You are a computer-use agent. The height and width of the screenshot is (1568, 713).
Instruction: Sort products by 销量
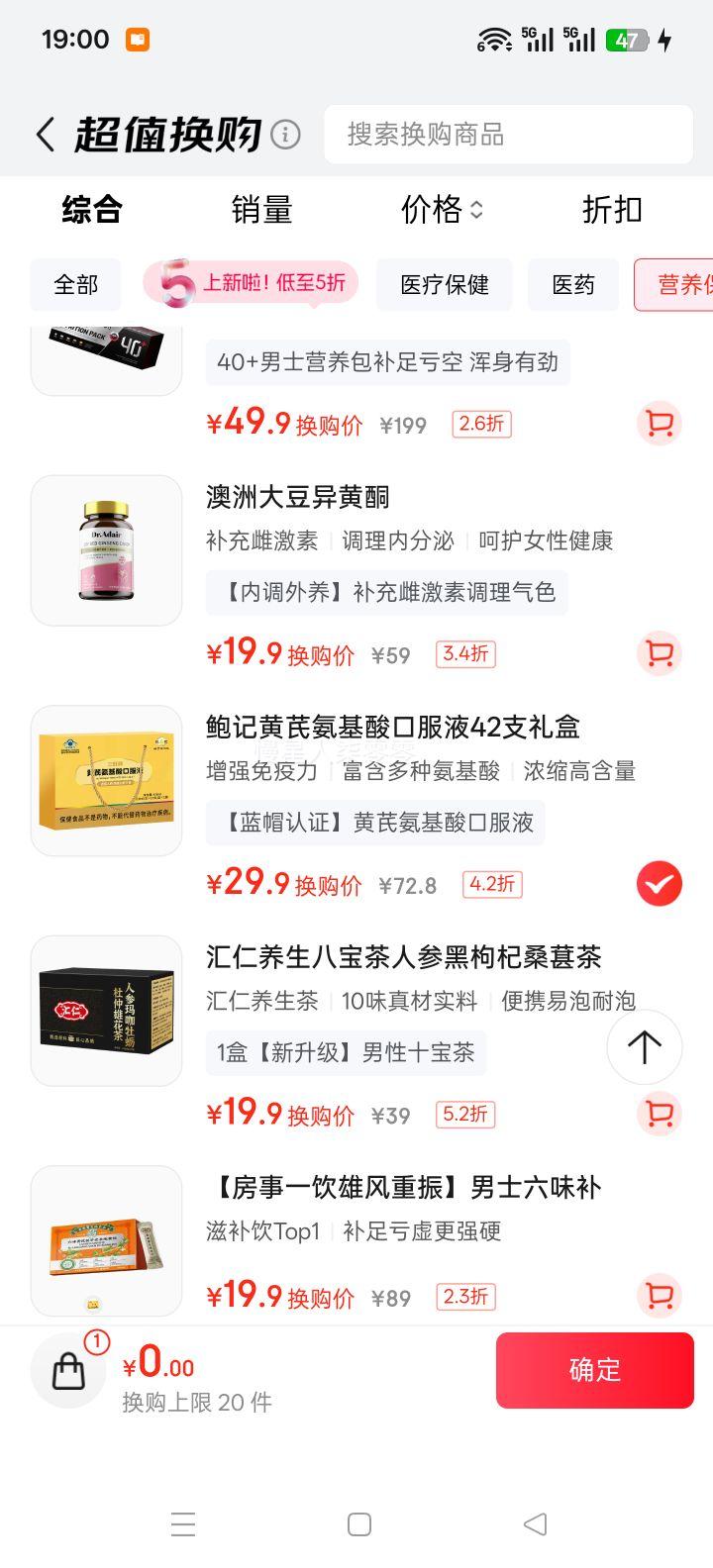(x=261, y=210)
